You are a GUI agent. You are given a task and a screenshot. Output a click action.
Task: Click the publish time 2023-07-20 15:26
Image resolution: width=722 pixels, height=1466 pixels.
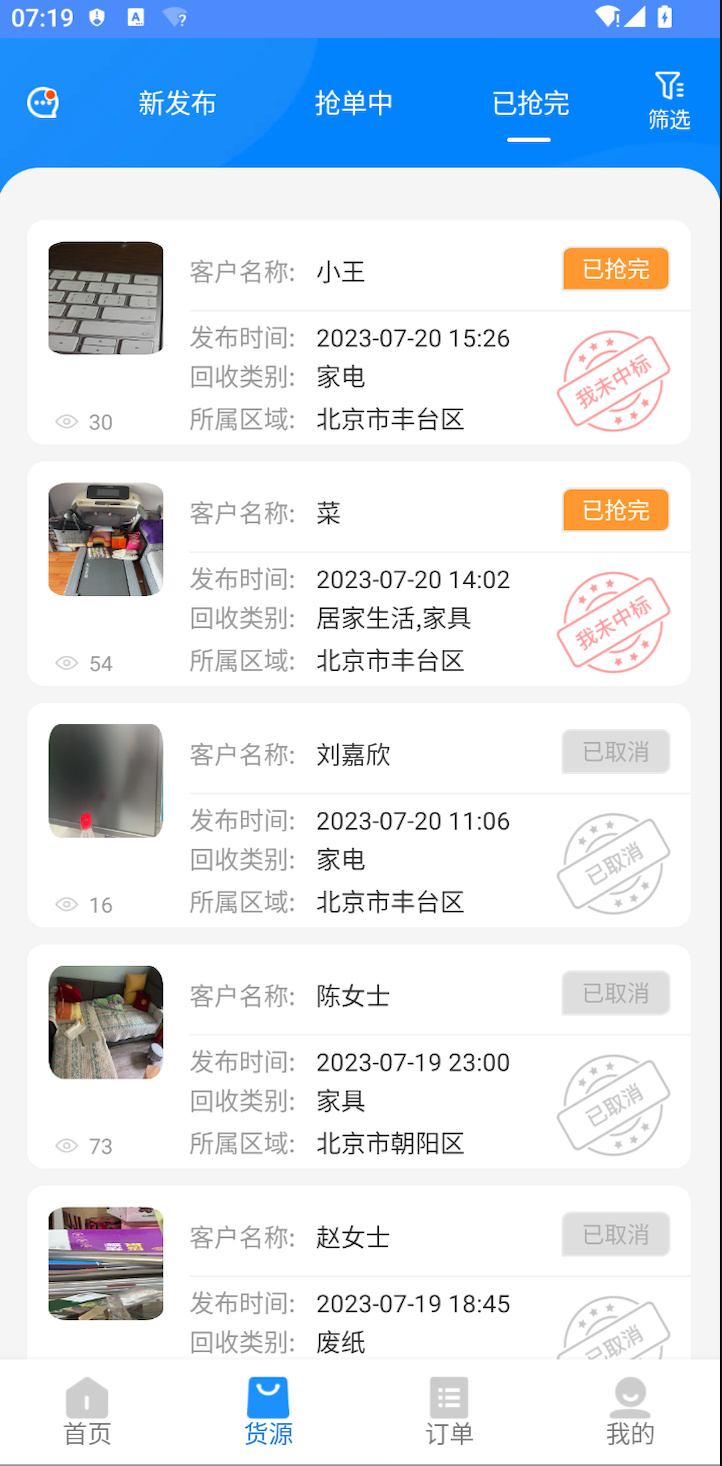[412, 338]
